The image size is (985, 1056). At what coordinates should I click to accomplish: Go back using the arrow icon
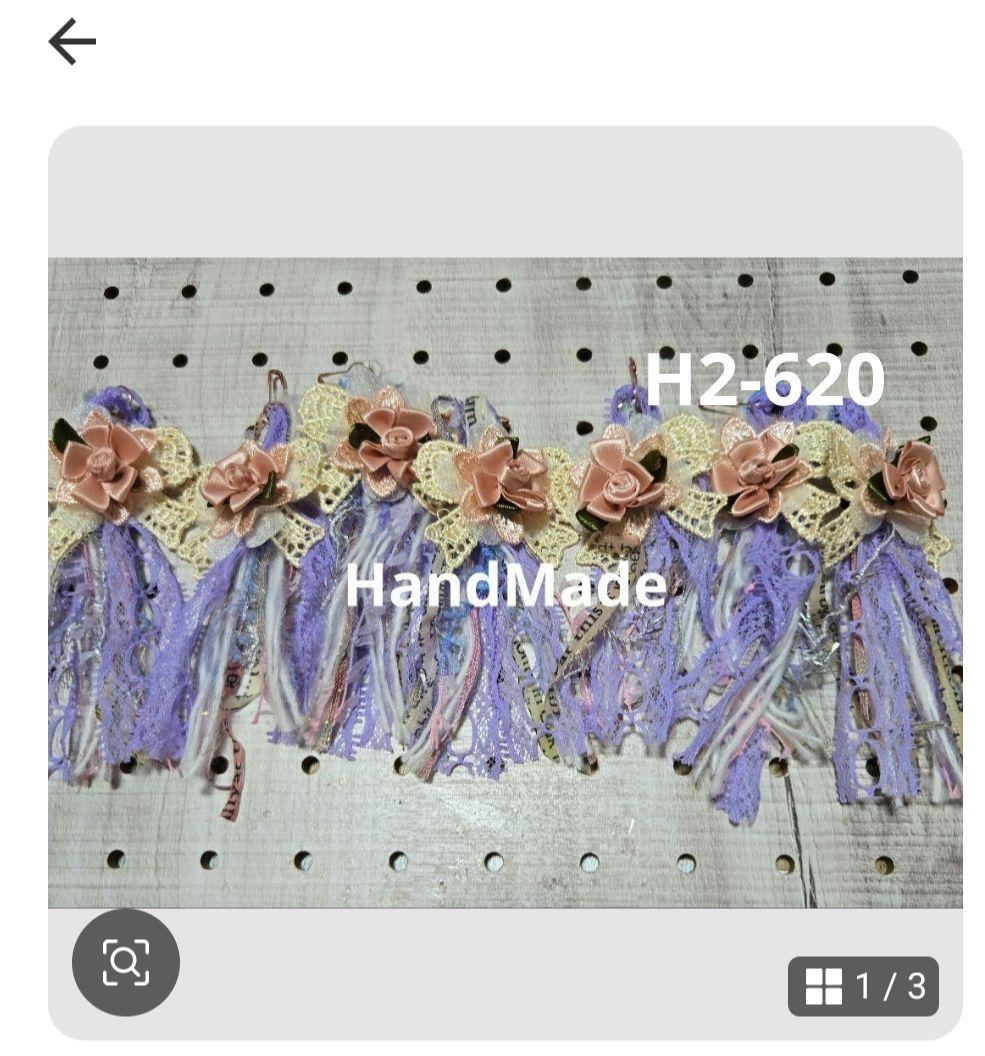(x=72, y=43)
